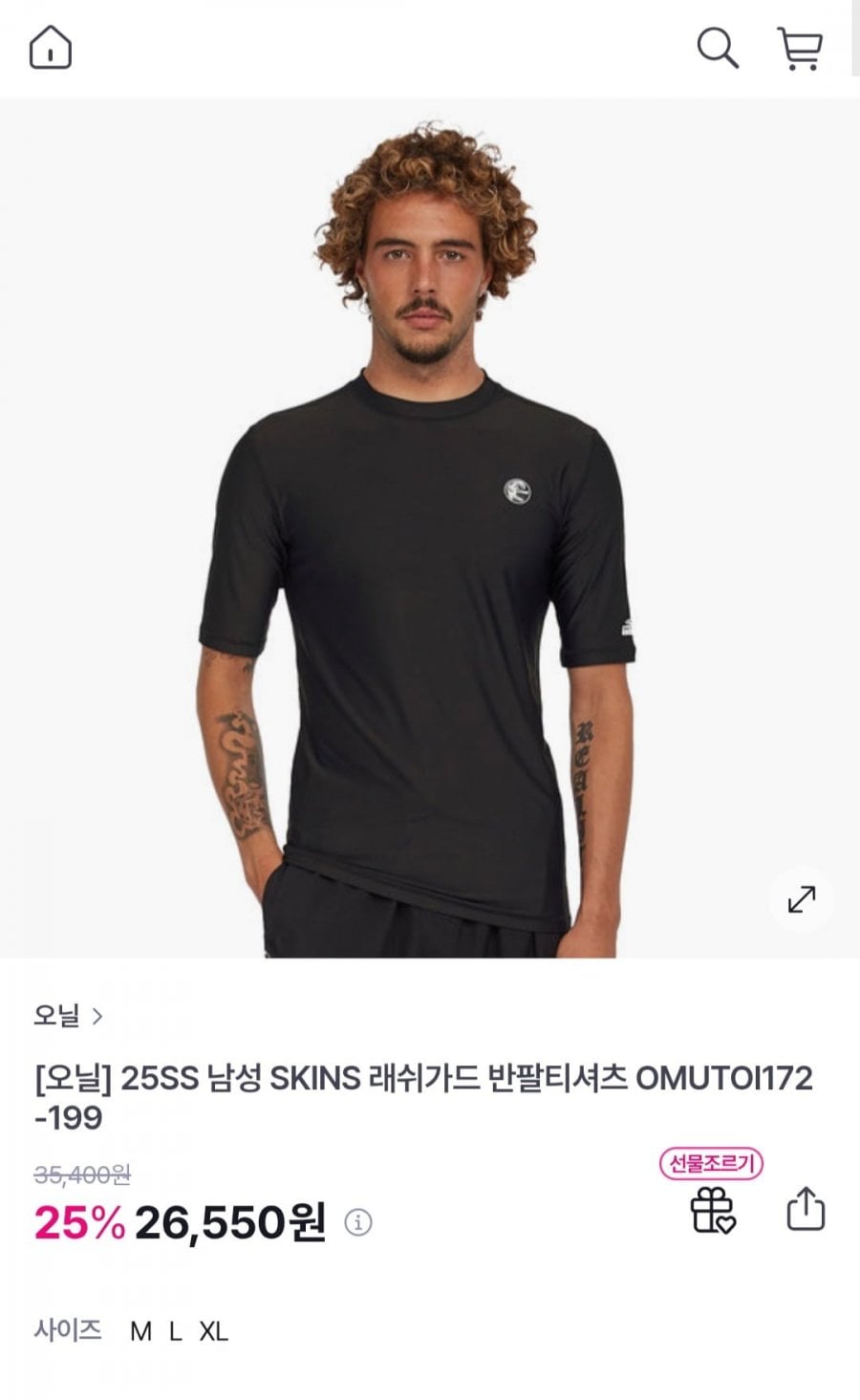Share this product
Screen dimensions: 860x1400
pyautogui.click(x=805, y=1209)
